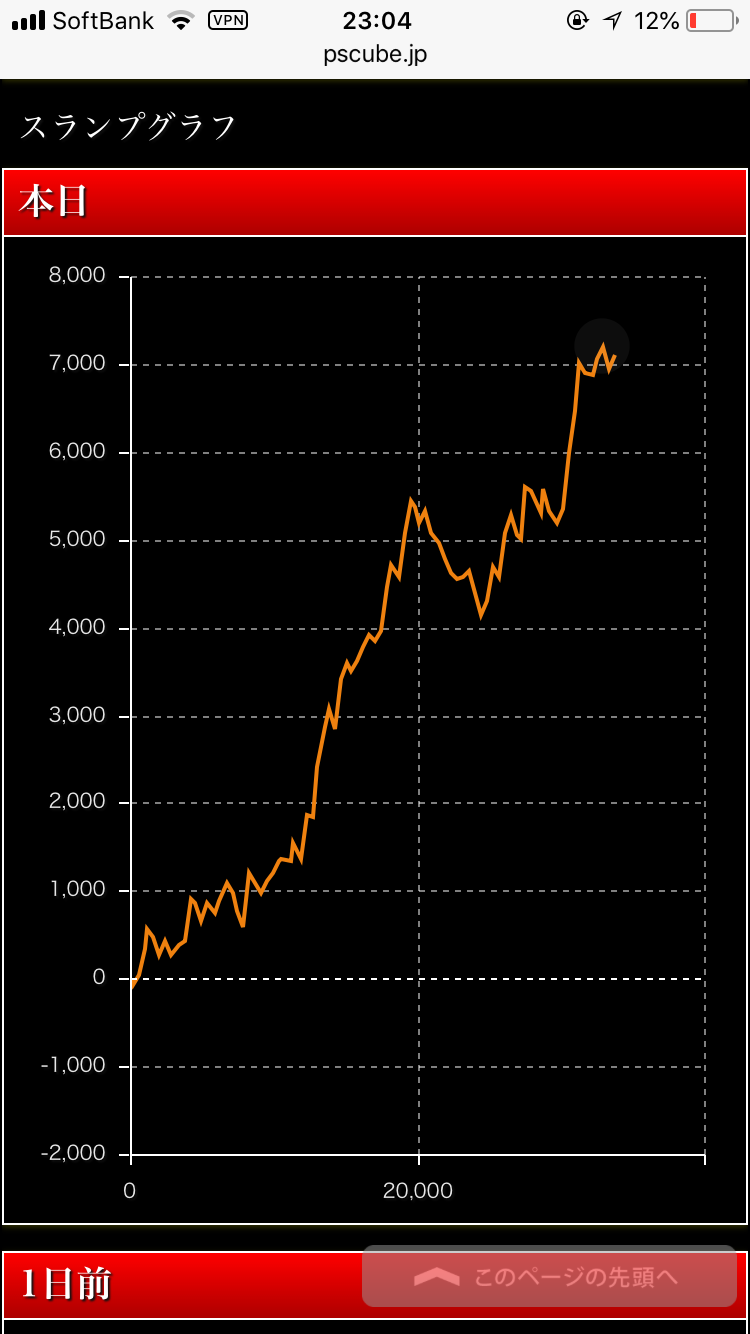Jump to top with このページの先頭へ

pos(549,1276)
